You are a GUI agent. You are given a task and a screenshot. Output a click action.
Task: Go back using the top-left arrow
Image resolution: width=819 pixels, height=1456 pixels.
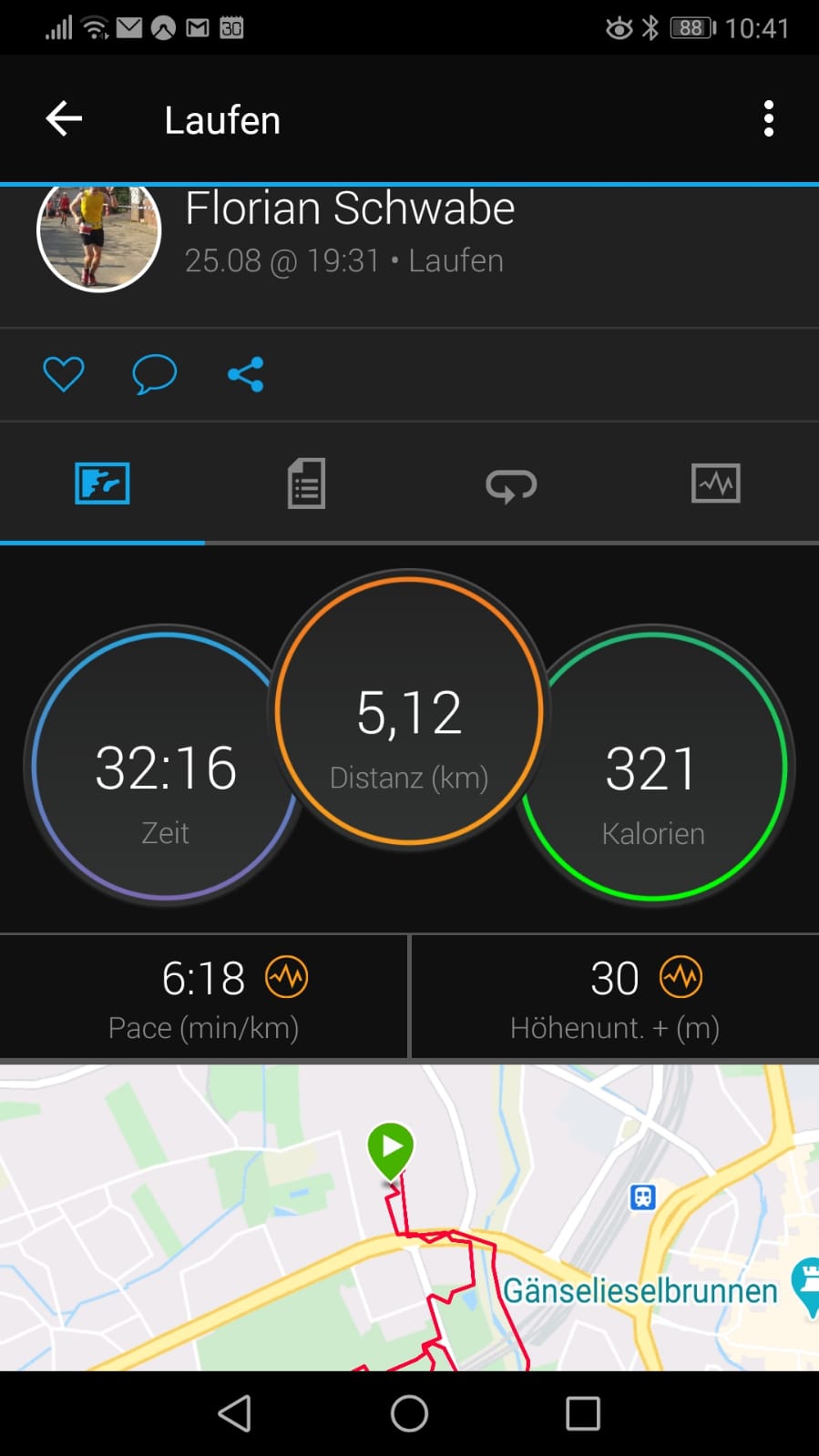(x=64, y=118)
